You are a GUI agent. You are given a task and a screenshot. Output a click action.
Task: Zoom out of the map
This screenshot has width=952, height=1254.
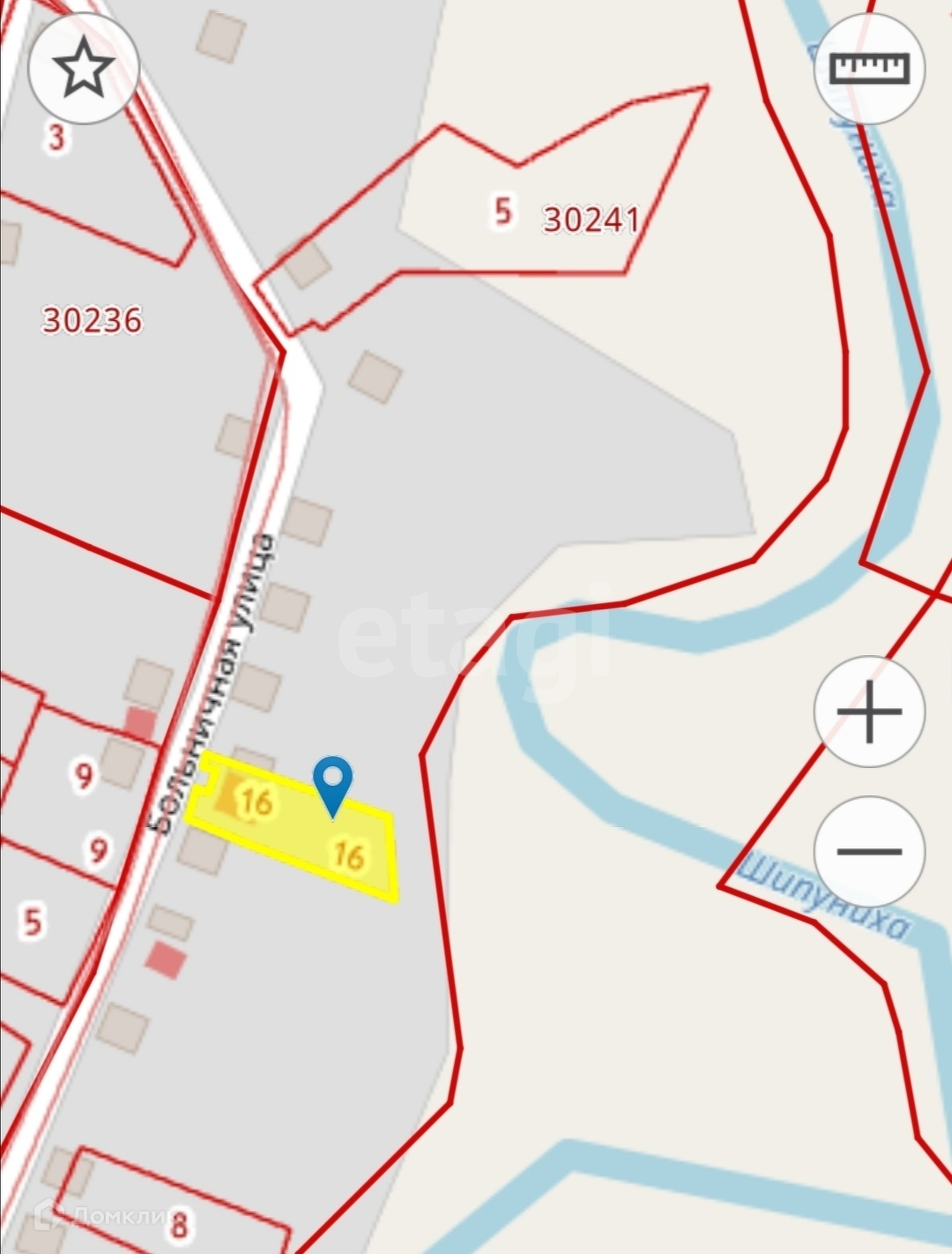[x=869, y=851]
